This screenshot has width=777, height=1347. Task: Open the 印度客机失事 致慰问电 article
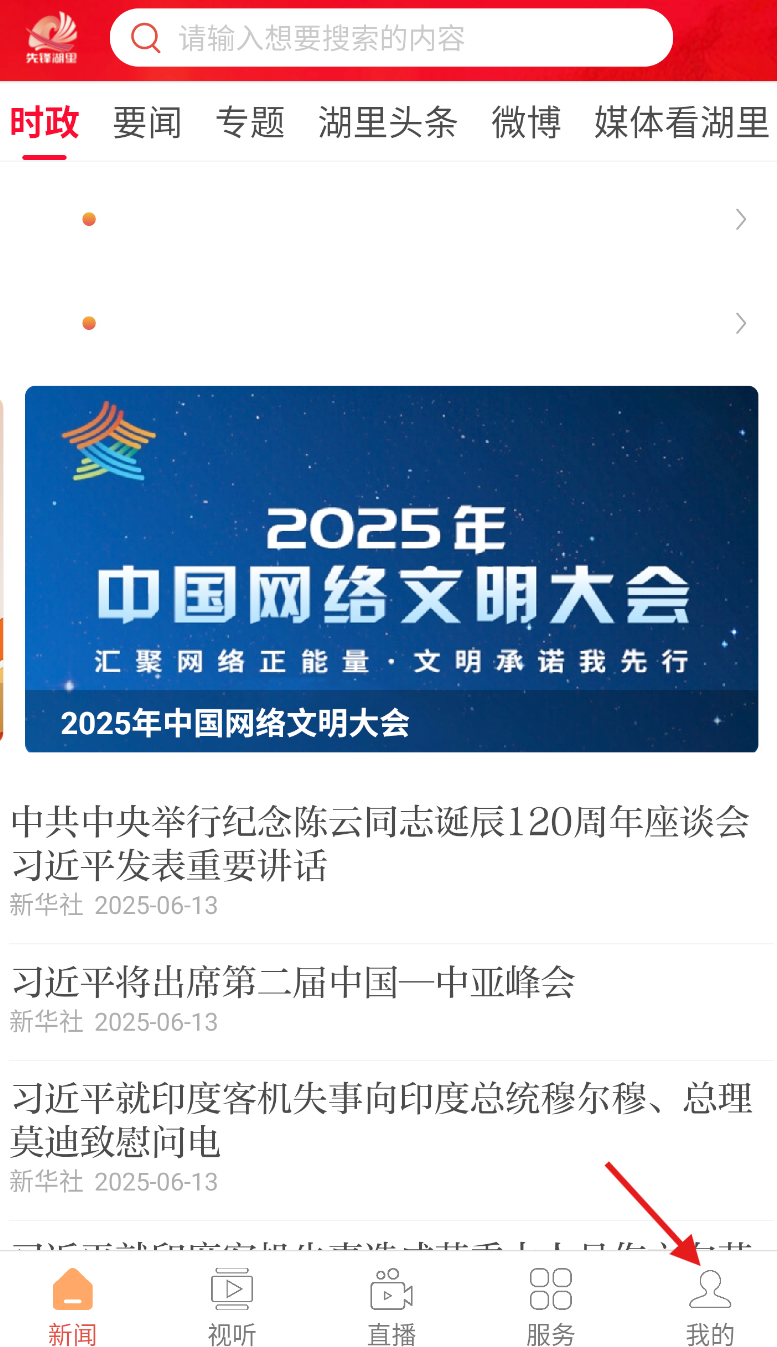click(380, 1120)
